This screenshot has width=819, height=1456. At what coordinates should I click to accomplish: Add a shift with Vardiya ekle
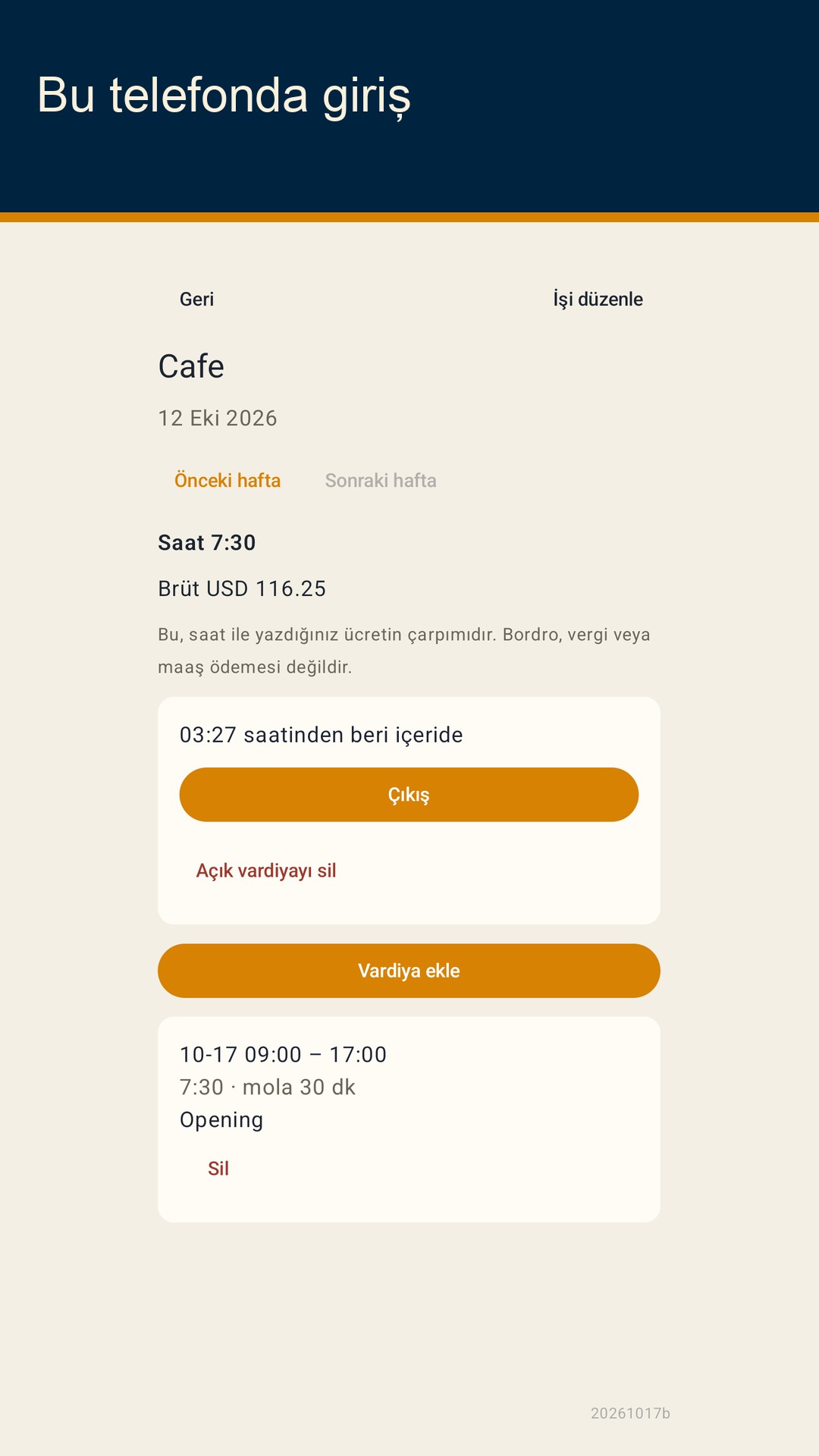coord(409,971)
